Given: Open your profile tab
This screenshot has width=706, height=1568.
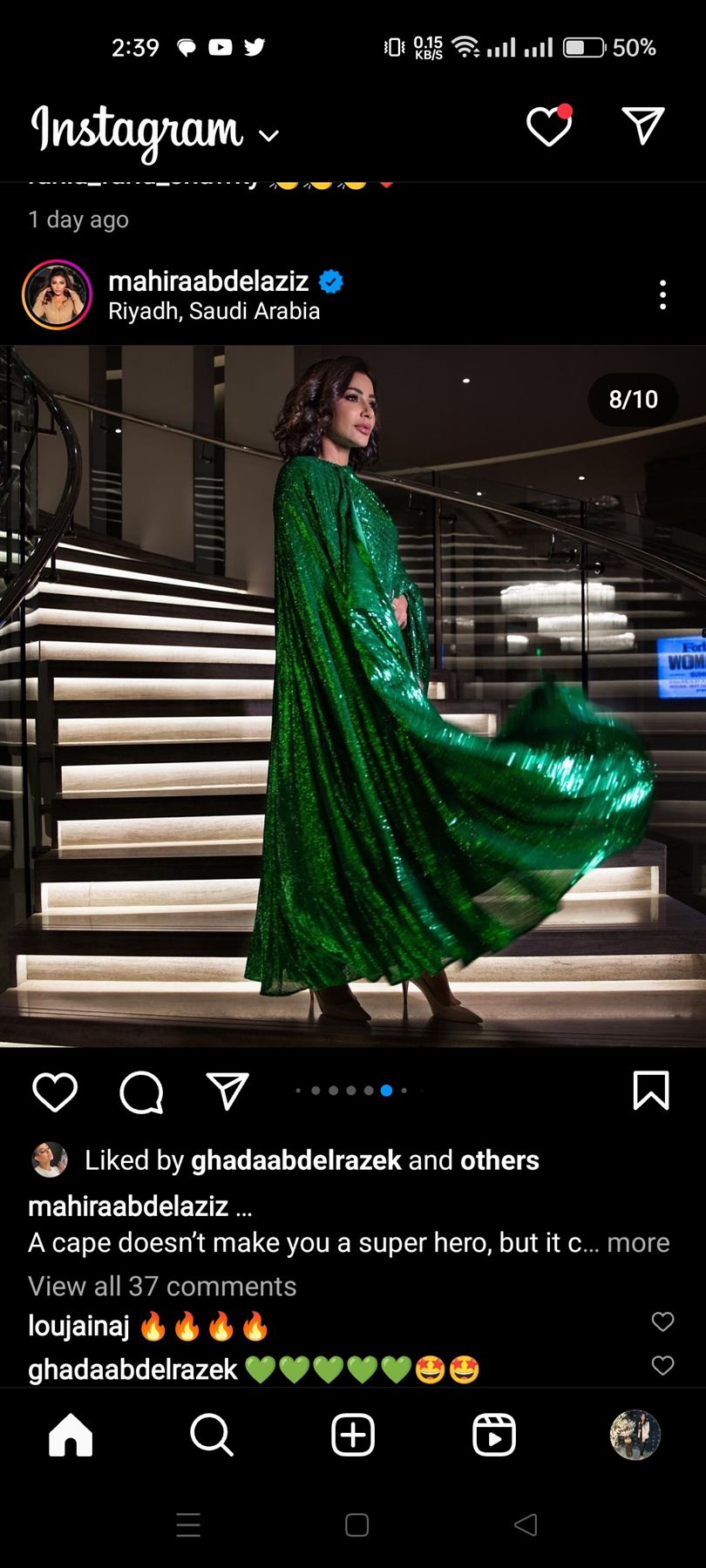Looking at the screenshot, I should 635,1435.
